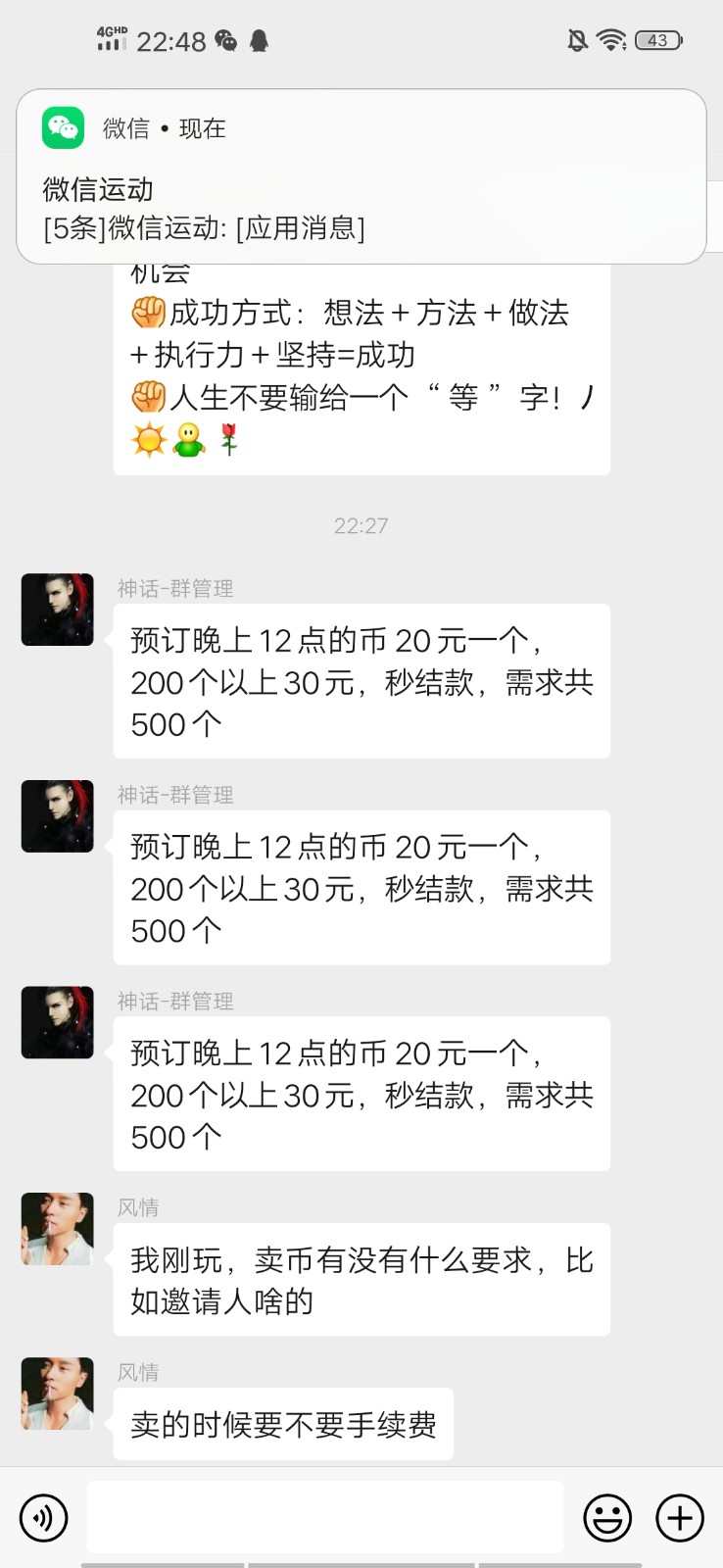Open 神话-群管理's avatar under the 22:27 timestamp

tap(58, 610)
